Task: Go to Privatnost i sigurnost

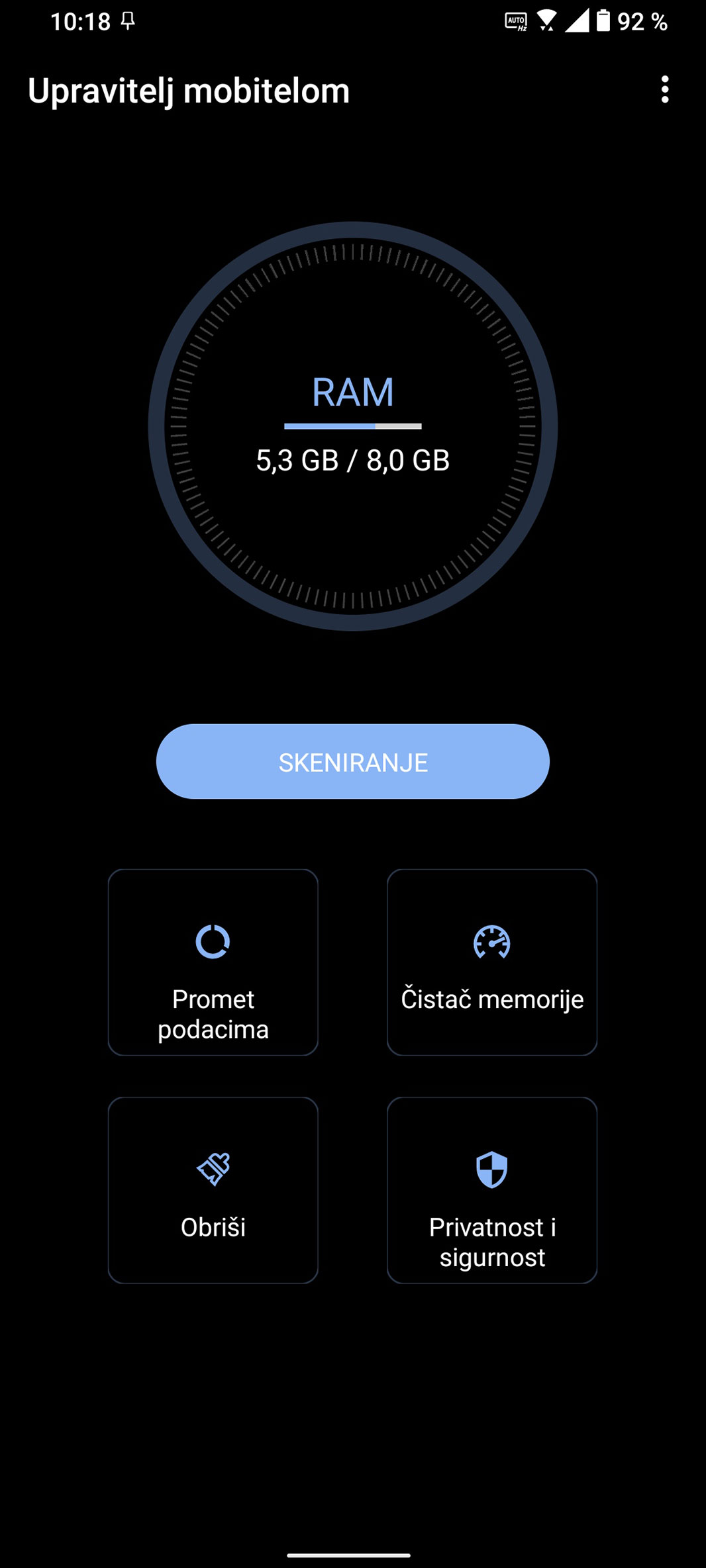Action: [492, 1189]
